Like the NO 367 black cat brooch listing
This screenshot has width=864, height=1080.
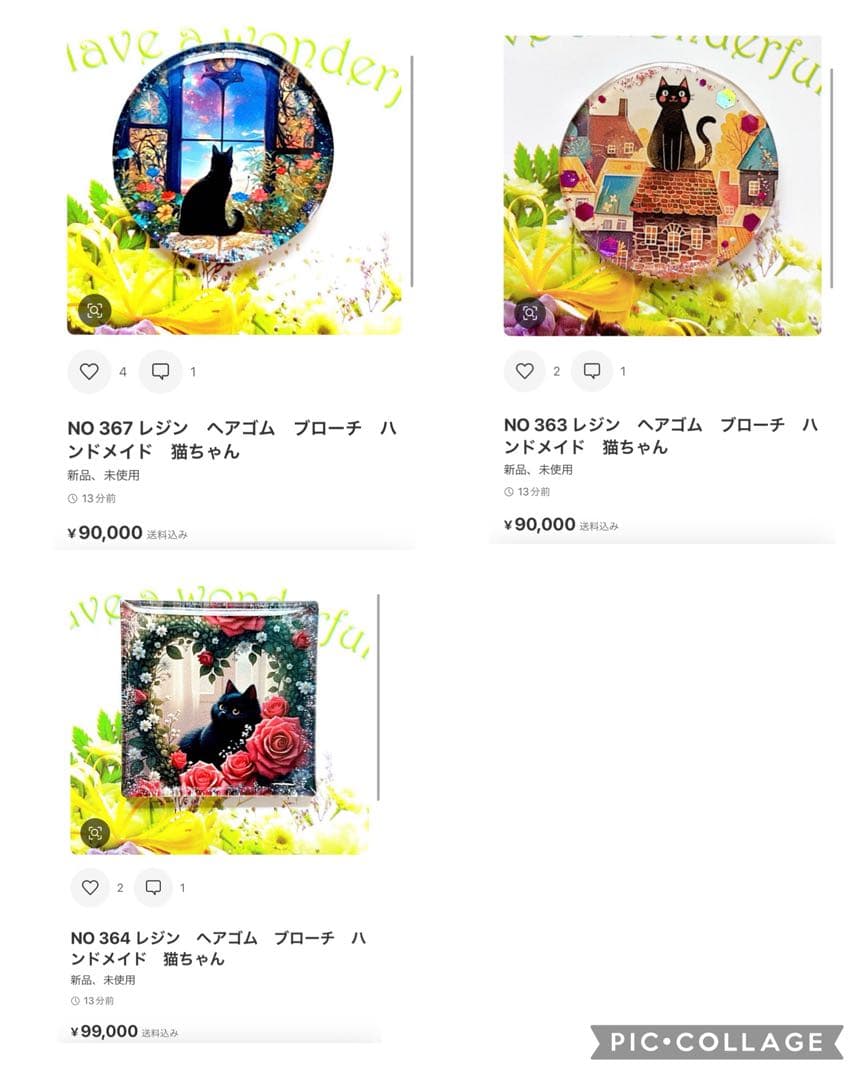pos(90,371)
